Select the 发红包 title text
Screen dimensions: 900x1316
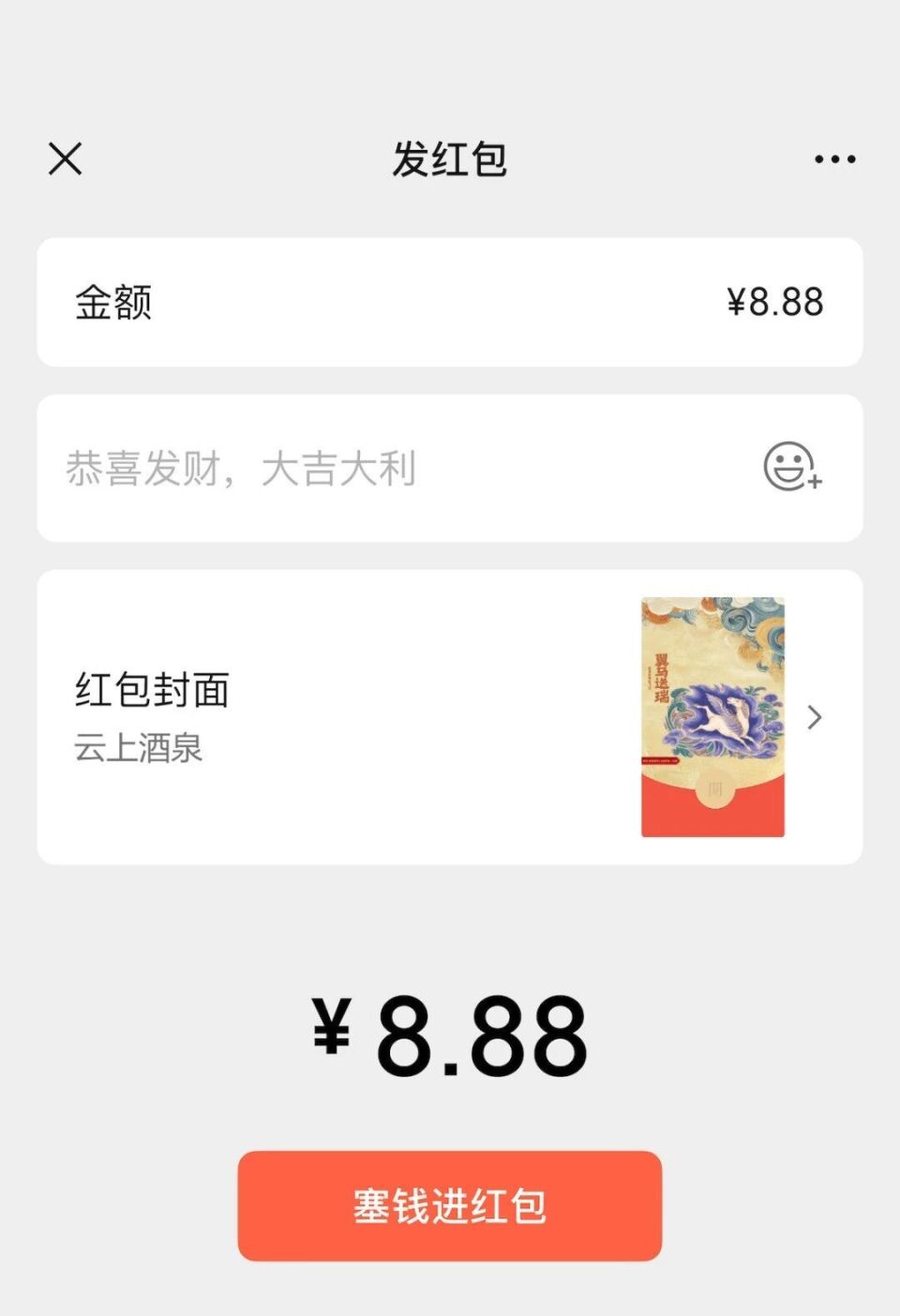[x=450, y=159]
